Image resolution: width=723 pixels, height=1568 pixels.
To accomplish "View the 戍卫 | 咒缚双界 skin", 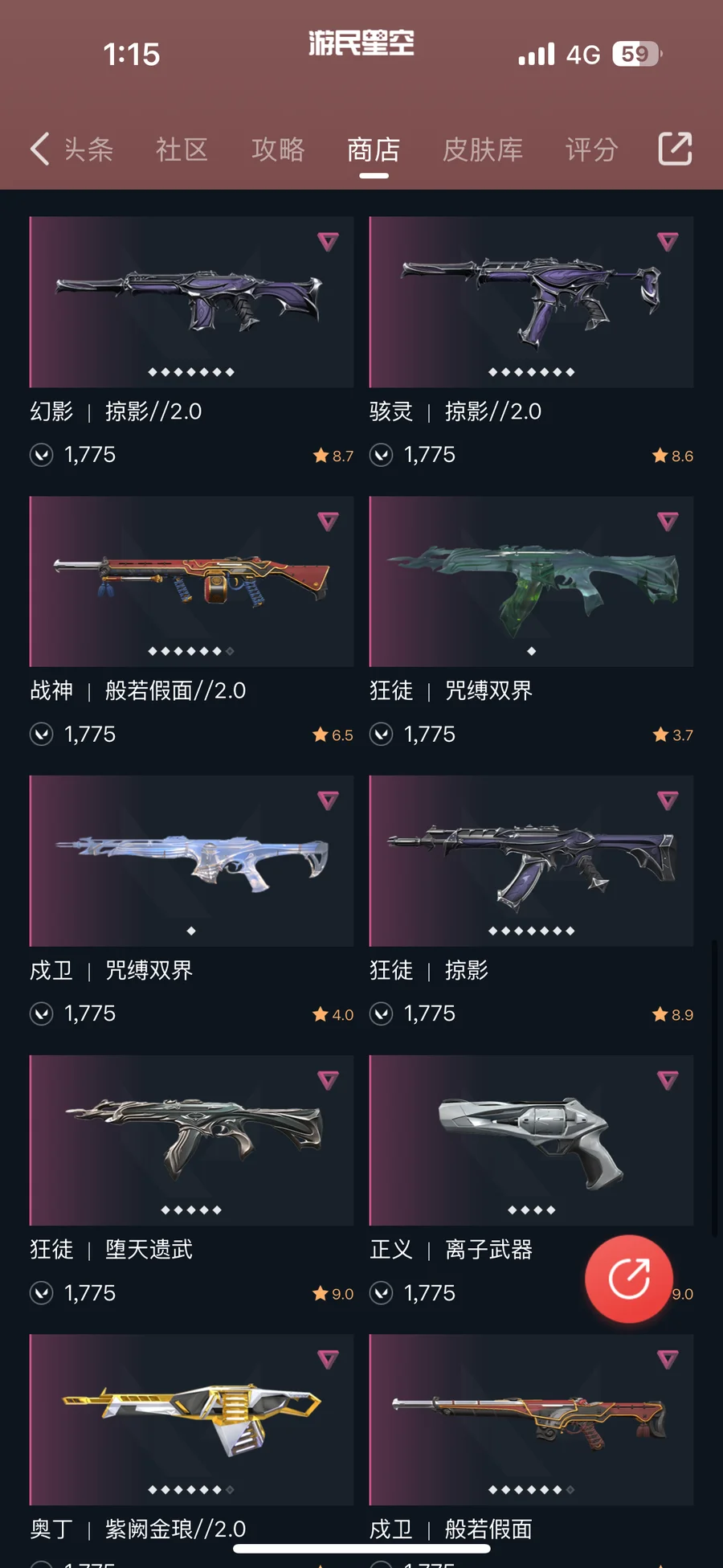I will pyautogui.click(x=191, y=861).
